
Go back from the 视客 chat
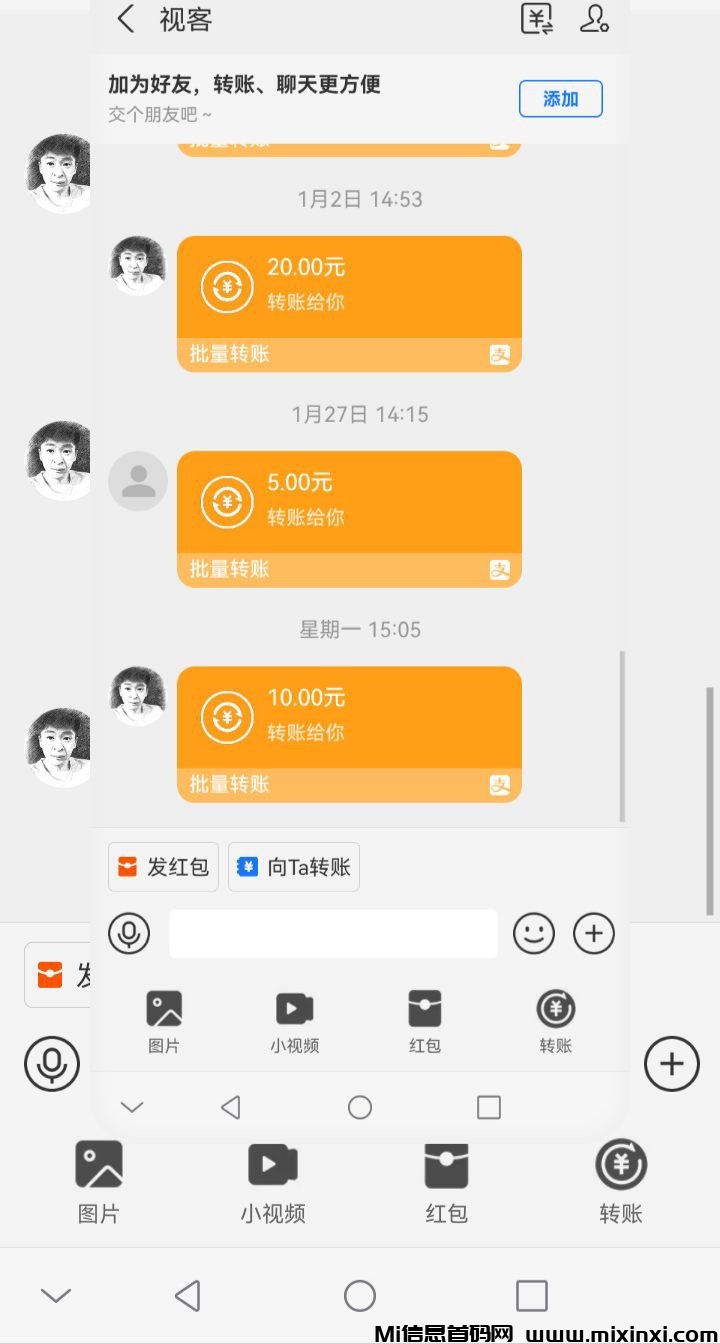pyautogui.click(x=126, y=19)
